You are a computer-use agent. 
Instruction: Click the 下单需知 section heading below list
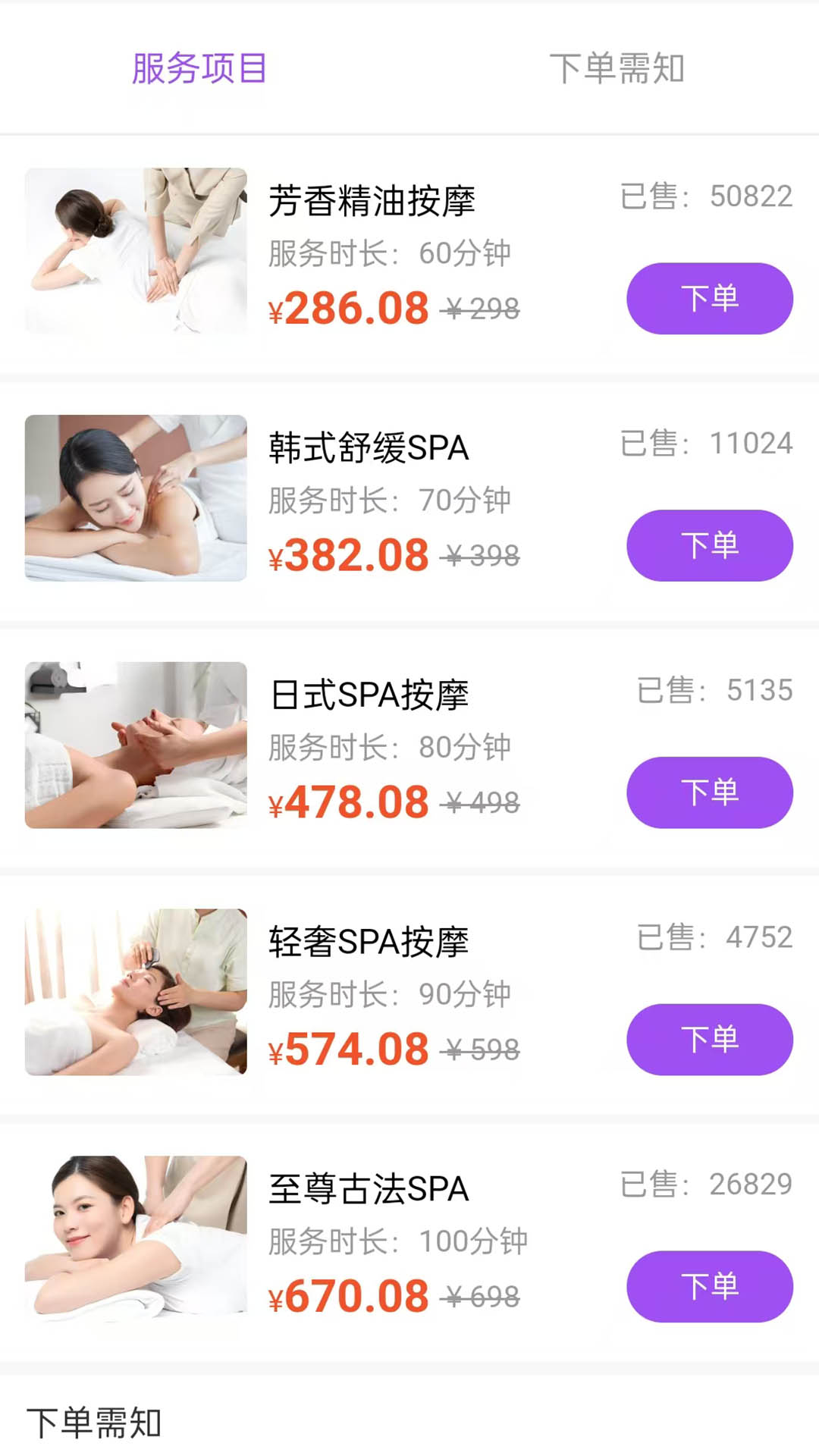[93, 1423]
